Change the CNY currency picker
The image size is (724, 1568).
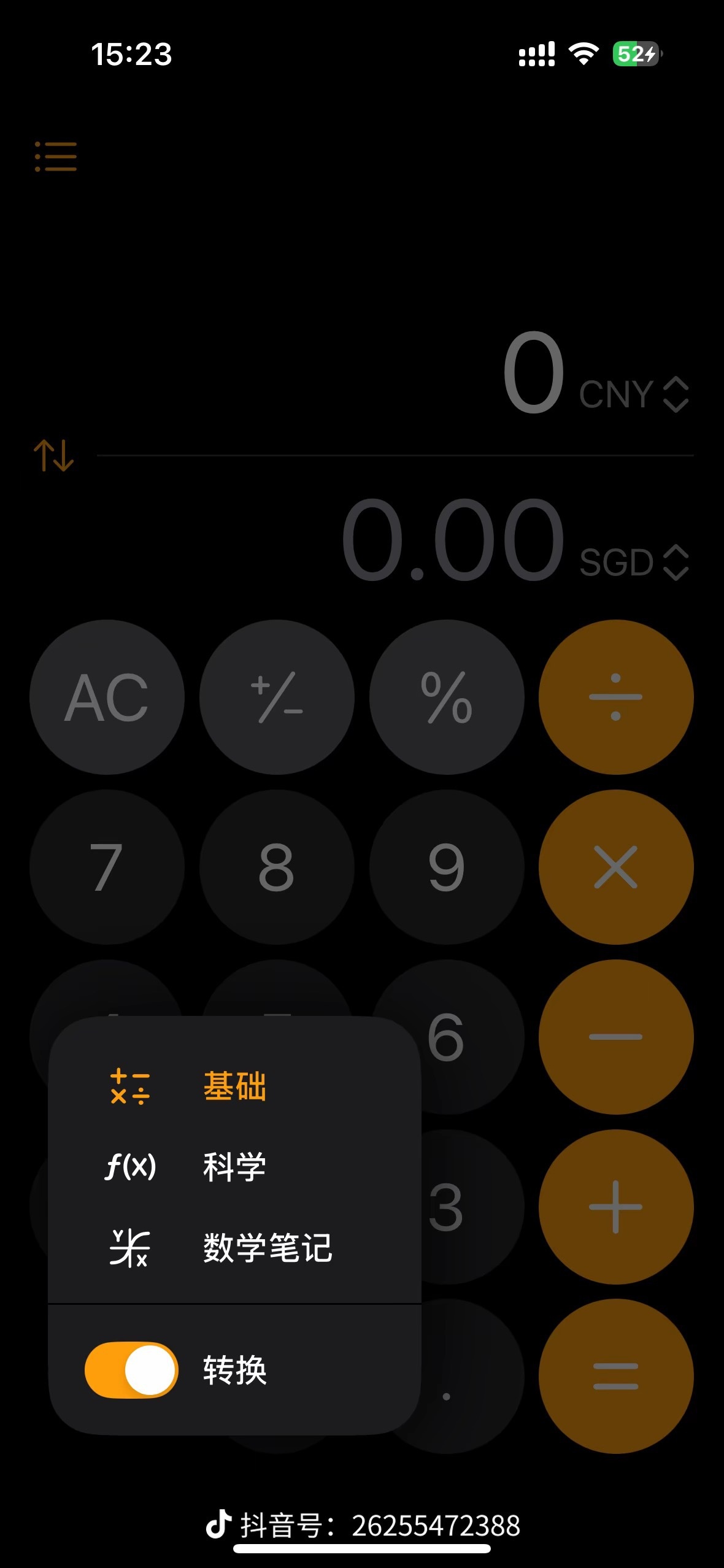(x=634, y=394)
